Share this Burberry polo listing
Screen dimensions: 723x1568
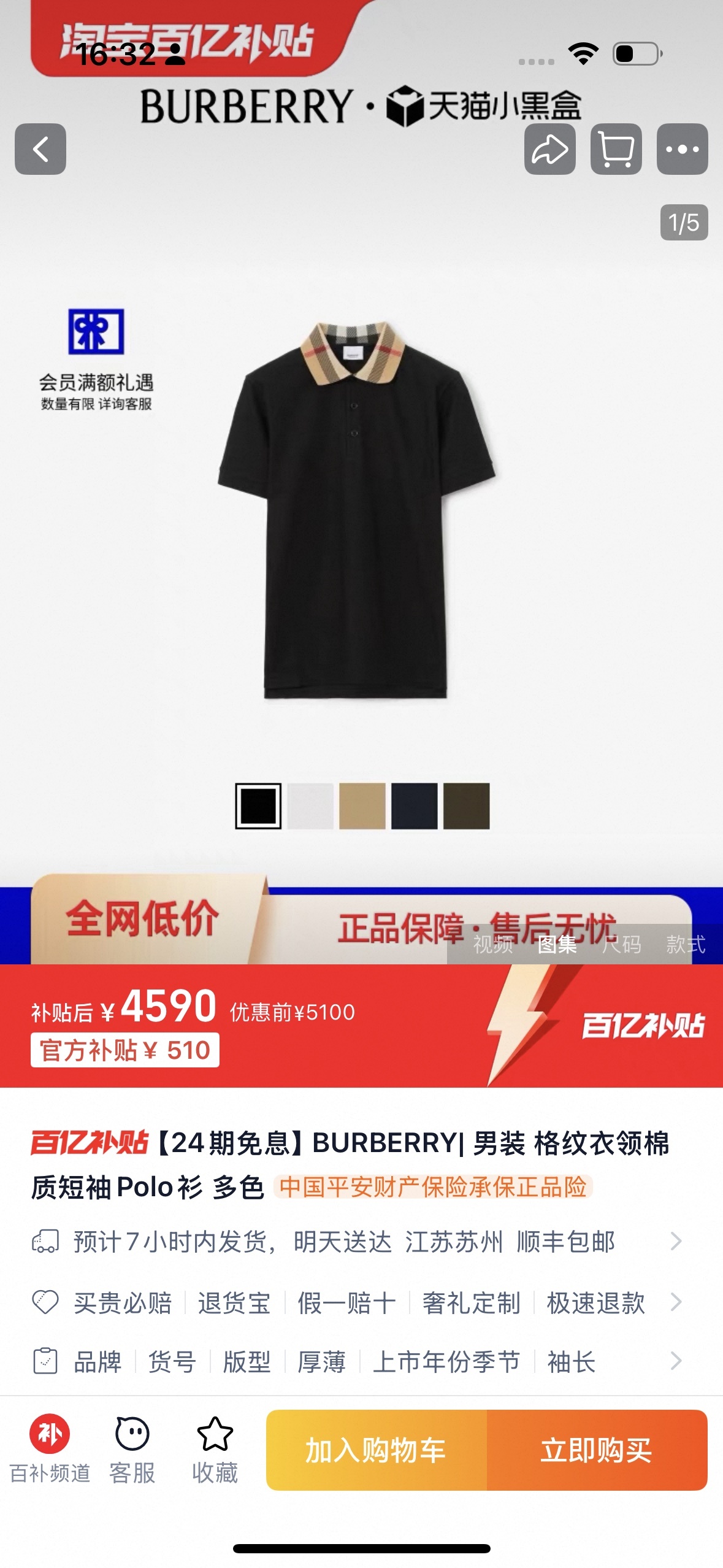tap(549, 149)
